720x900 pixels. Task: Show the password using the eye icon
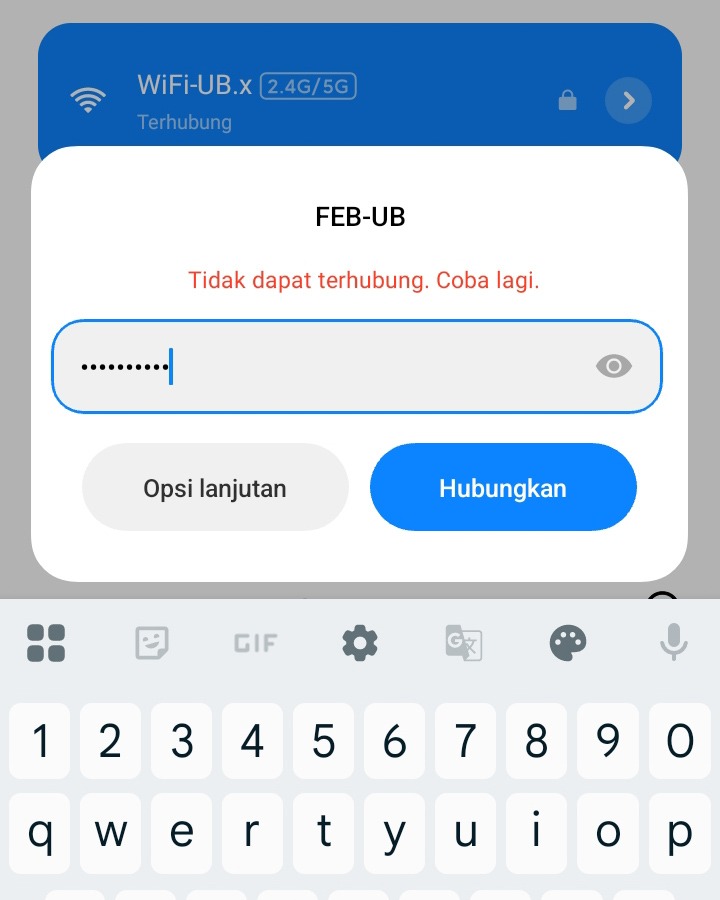pos(613,367)
